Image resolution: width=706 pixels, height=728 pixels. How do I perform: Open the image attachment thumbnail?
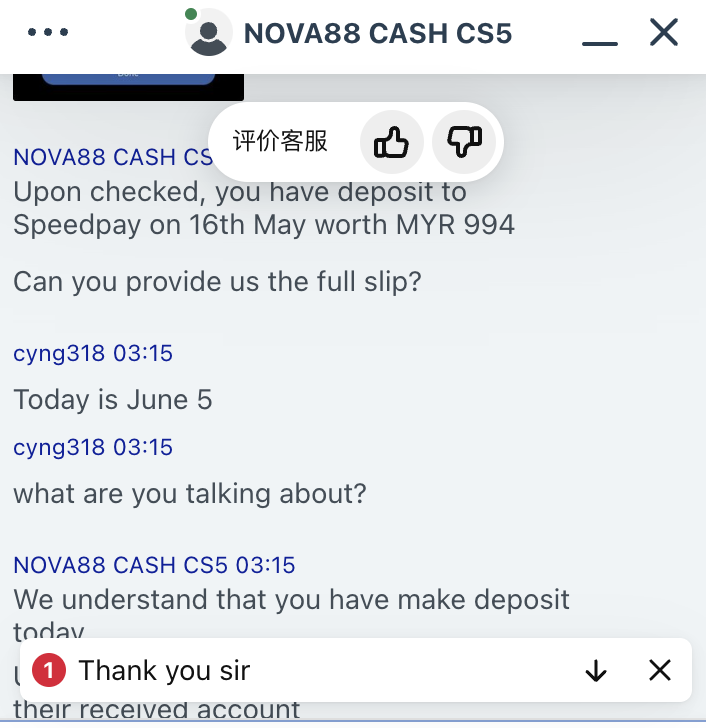[x=128, y=87]
